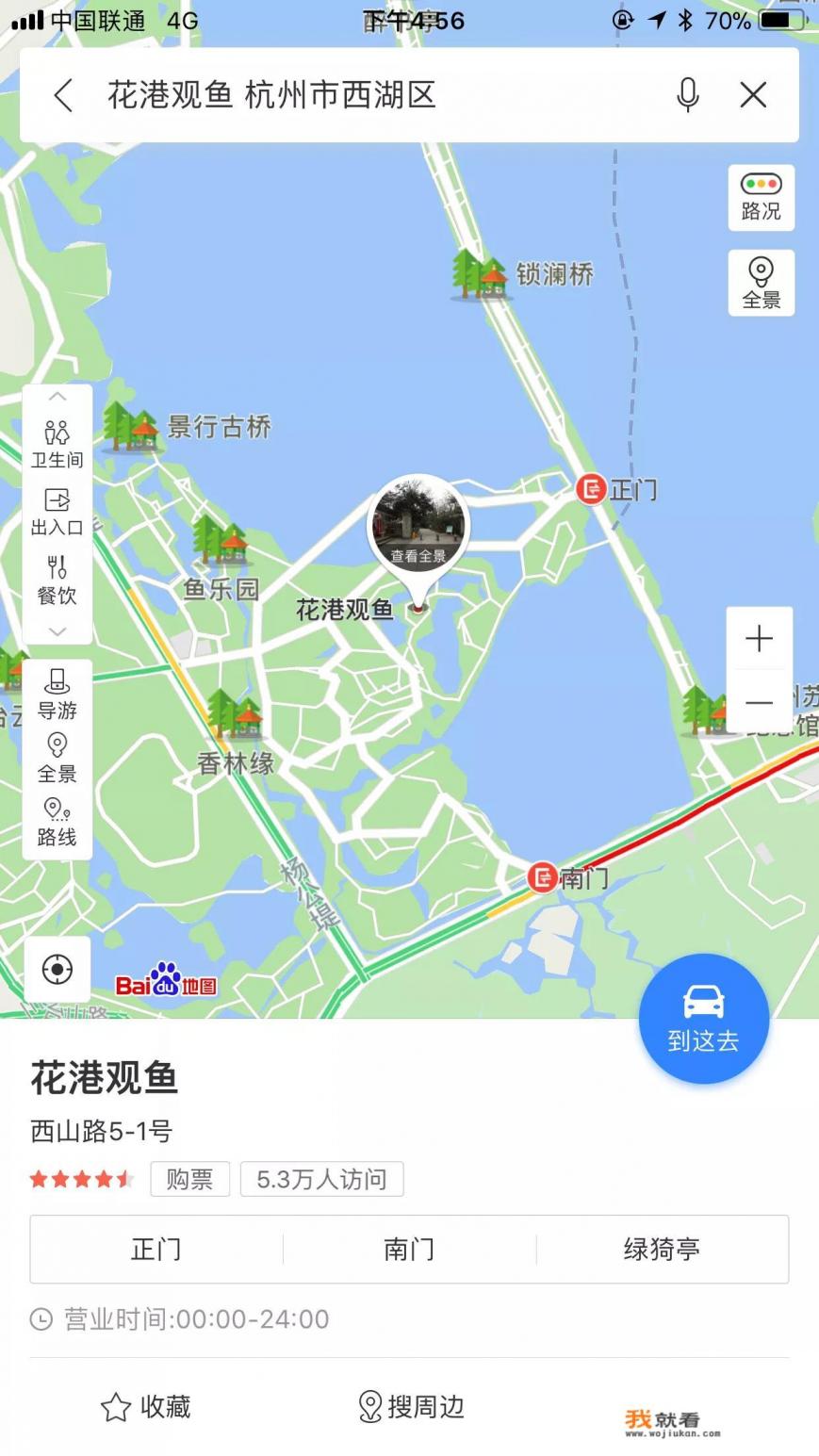Open 购票 ticket purchasing
Image resolution: width=819 pixels, height=1456 pixels.
point(189,1179)
